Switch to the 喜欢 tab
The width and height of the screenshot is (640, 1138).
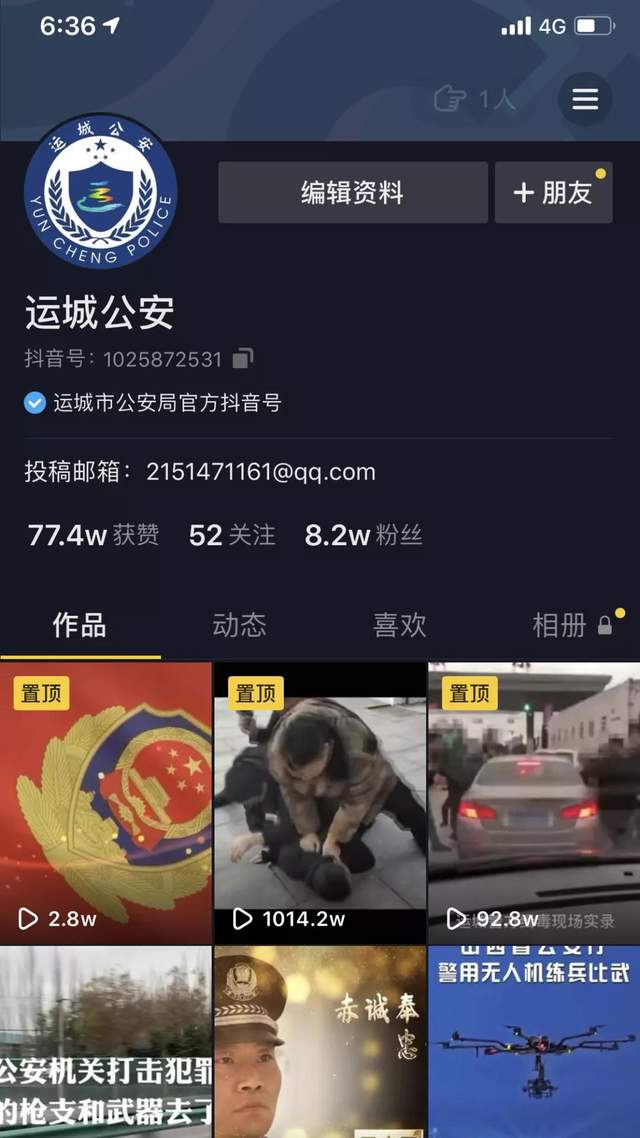[400, 626]
